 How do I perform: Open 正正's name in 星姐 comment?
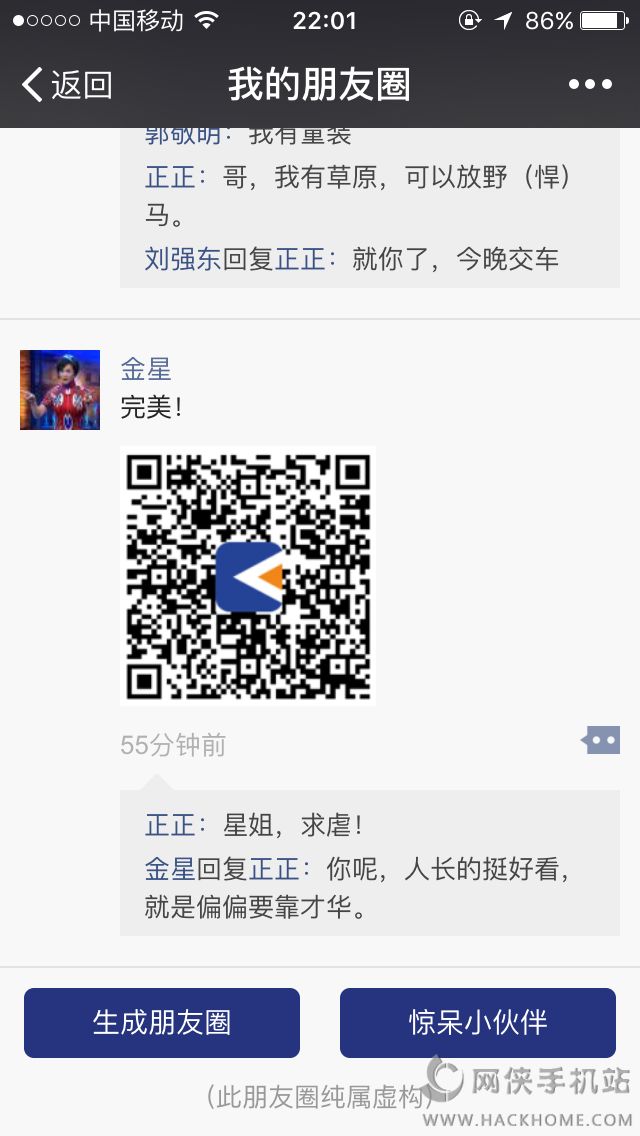coord(170,825)
